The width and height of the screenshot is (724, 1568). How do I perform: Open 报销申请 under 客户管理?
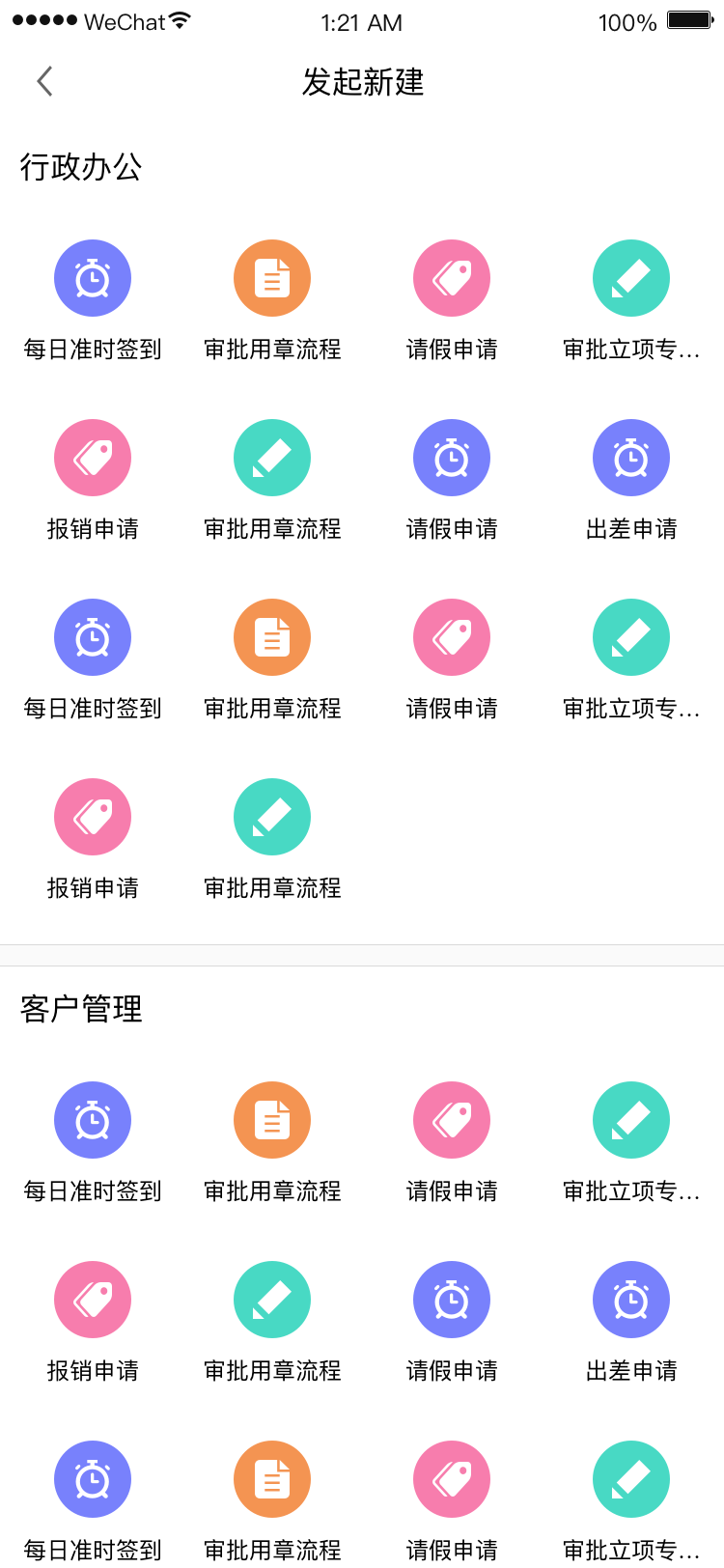93,1300
